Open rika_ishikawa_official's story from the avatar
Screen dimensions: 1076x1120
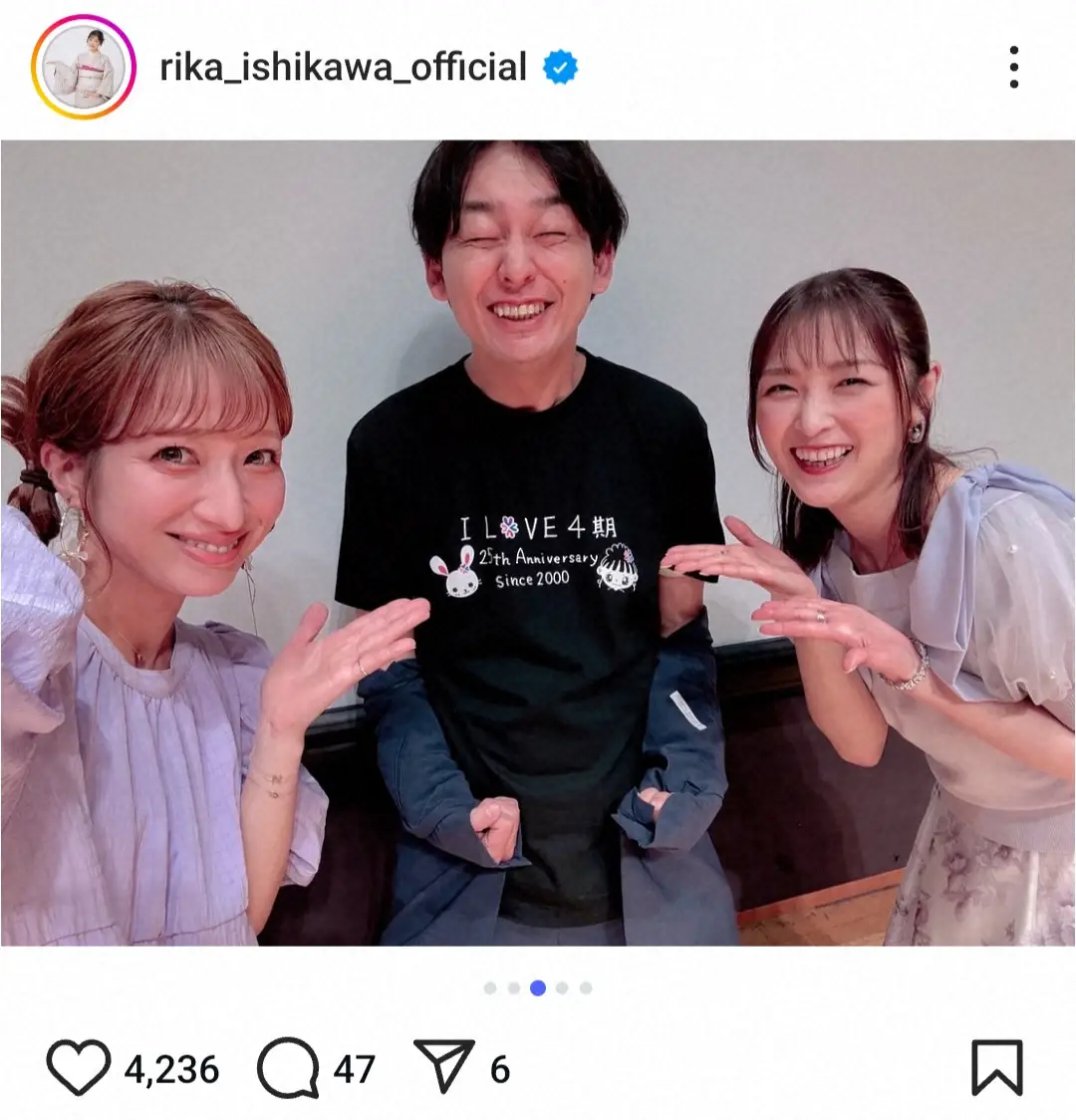click(x=83, y=68)
